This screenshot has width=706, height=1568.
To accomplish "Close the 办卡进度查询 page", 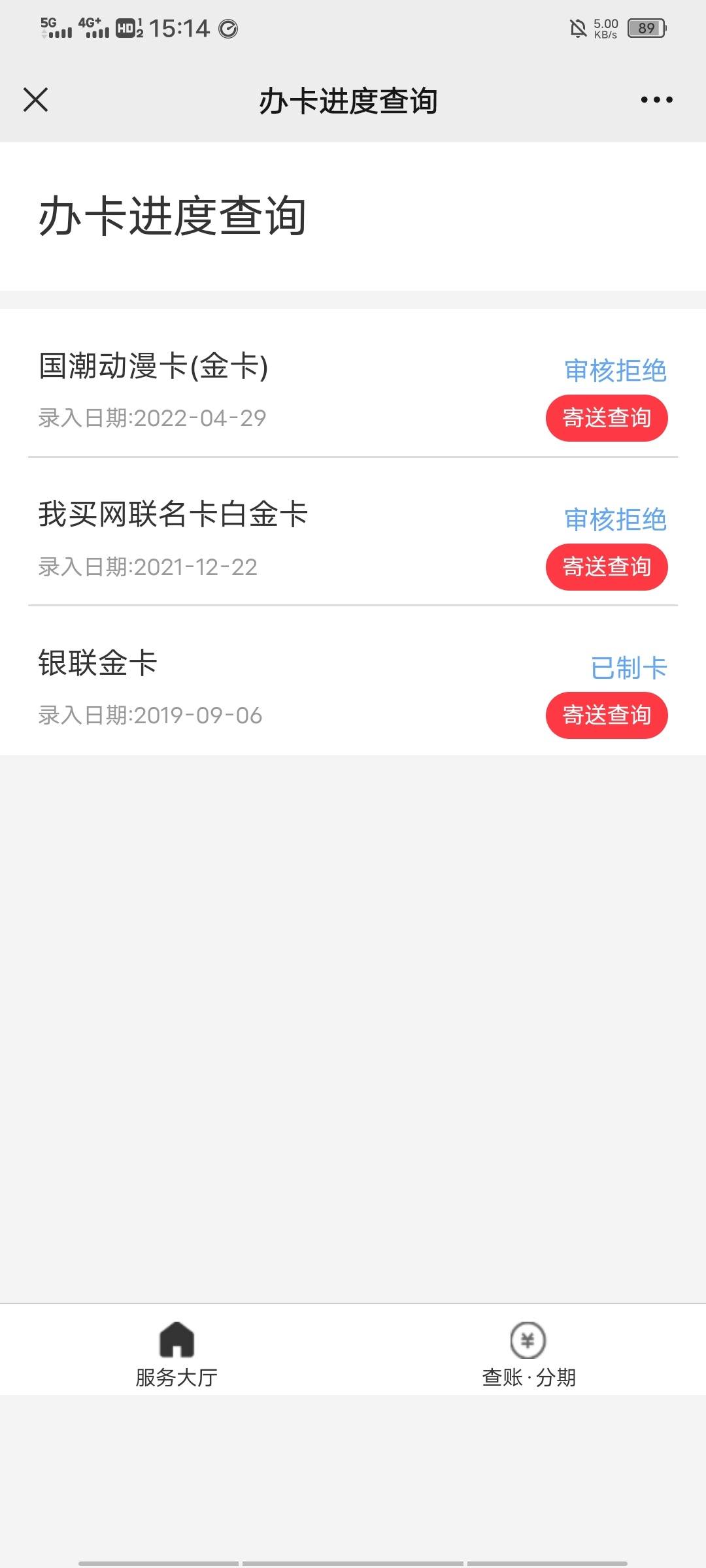I will (x=35, y=100).
